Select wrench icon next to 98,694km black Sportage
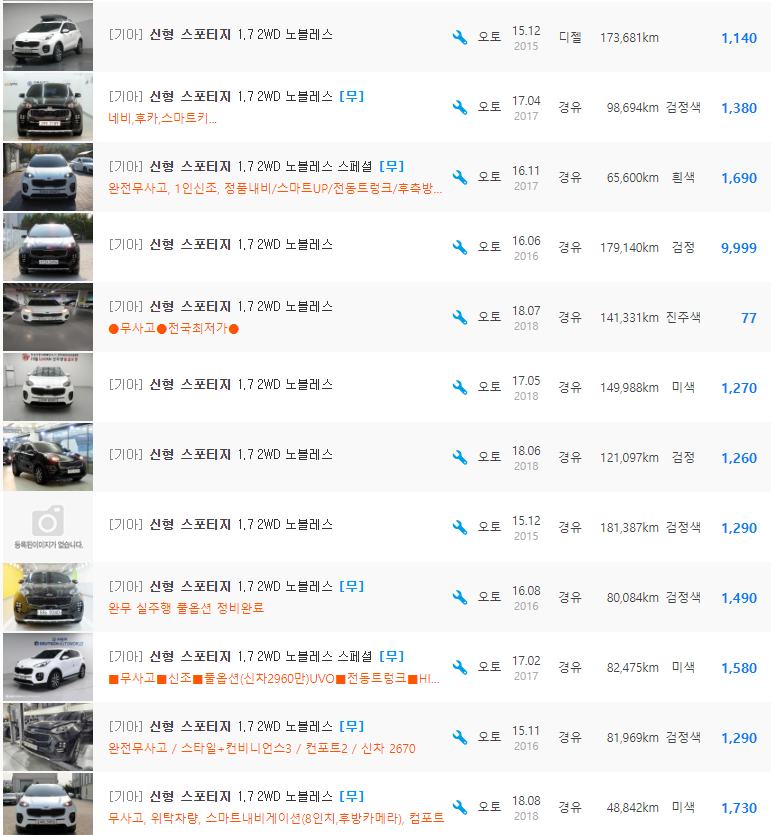Viewport: 771px width, 835px height. [x=460, y=108]
